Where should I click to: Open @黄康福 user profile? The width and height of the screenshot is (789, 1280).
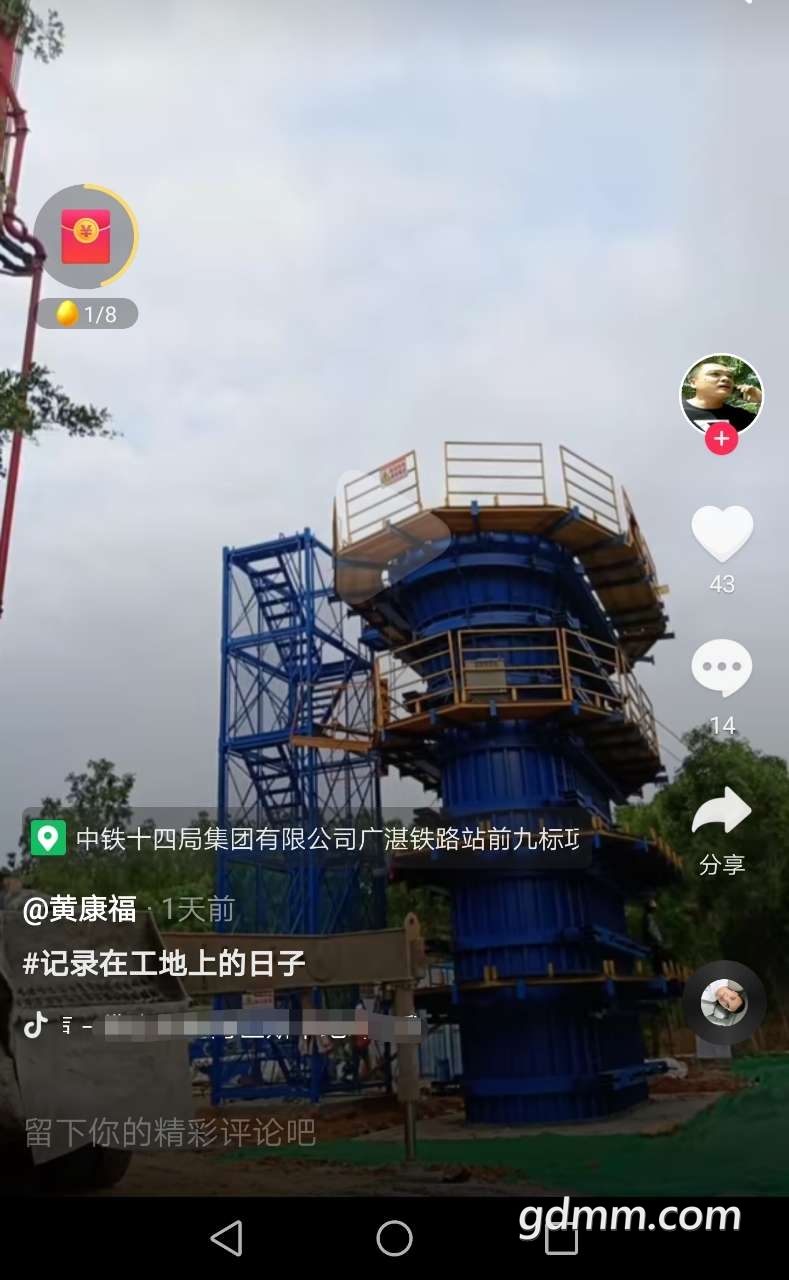coord(80,909)
